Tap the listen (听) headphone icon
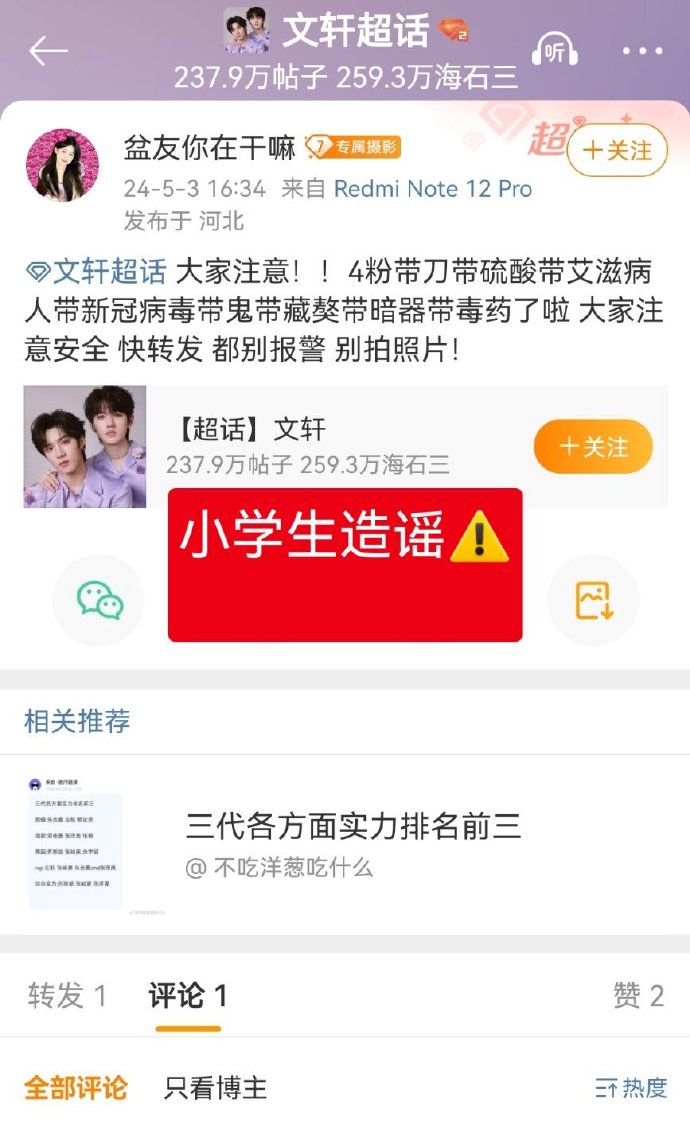690x1129 pixels. 555,50
